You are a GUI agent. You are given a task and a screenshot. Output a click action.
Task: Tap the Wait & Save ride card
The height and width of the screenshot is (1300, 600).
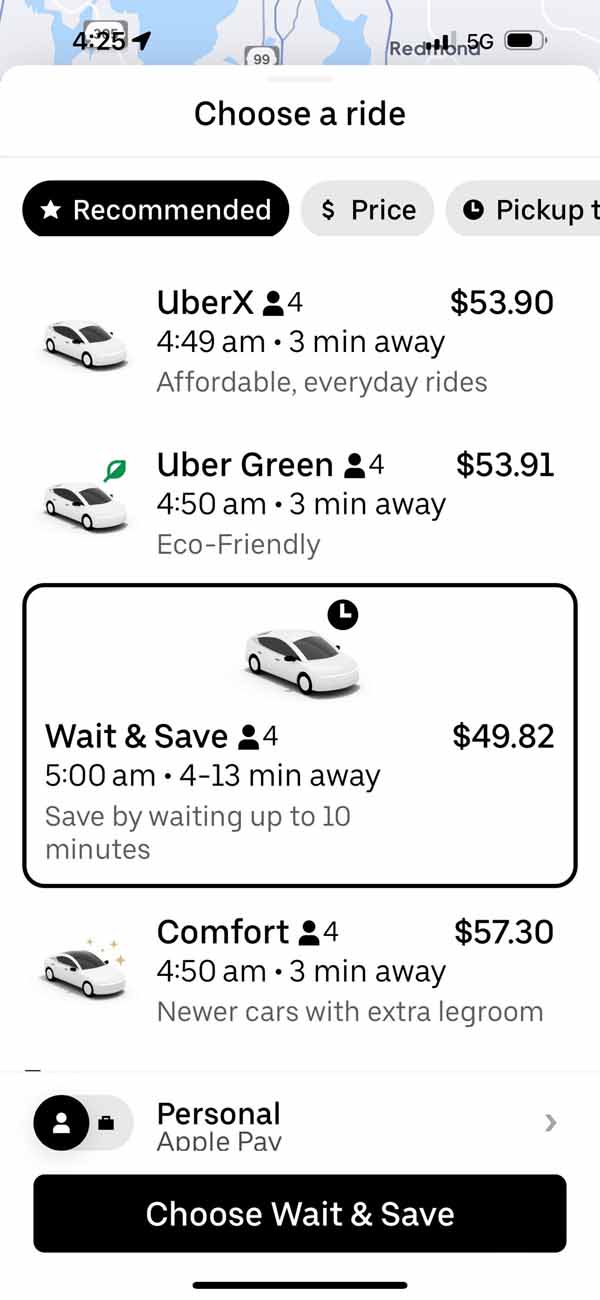click(300, 735)
